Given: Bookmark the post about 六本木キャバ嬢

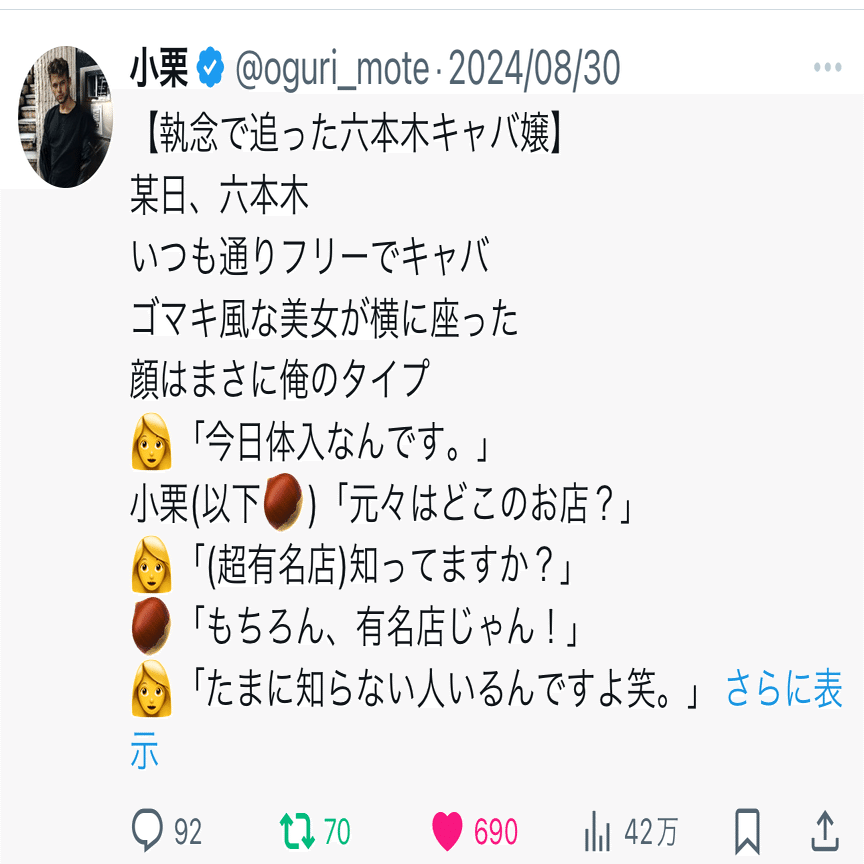Looking at the screenshot, I should (747, 830).
